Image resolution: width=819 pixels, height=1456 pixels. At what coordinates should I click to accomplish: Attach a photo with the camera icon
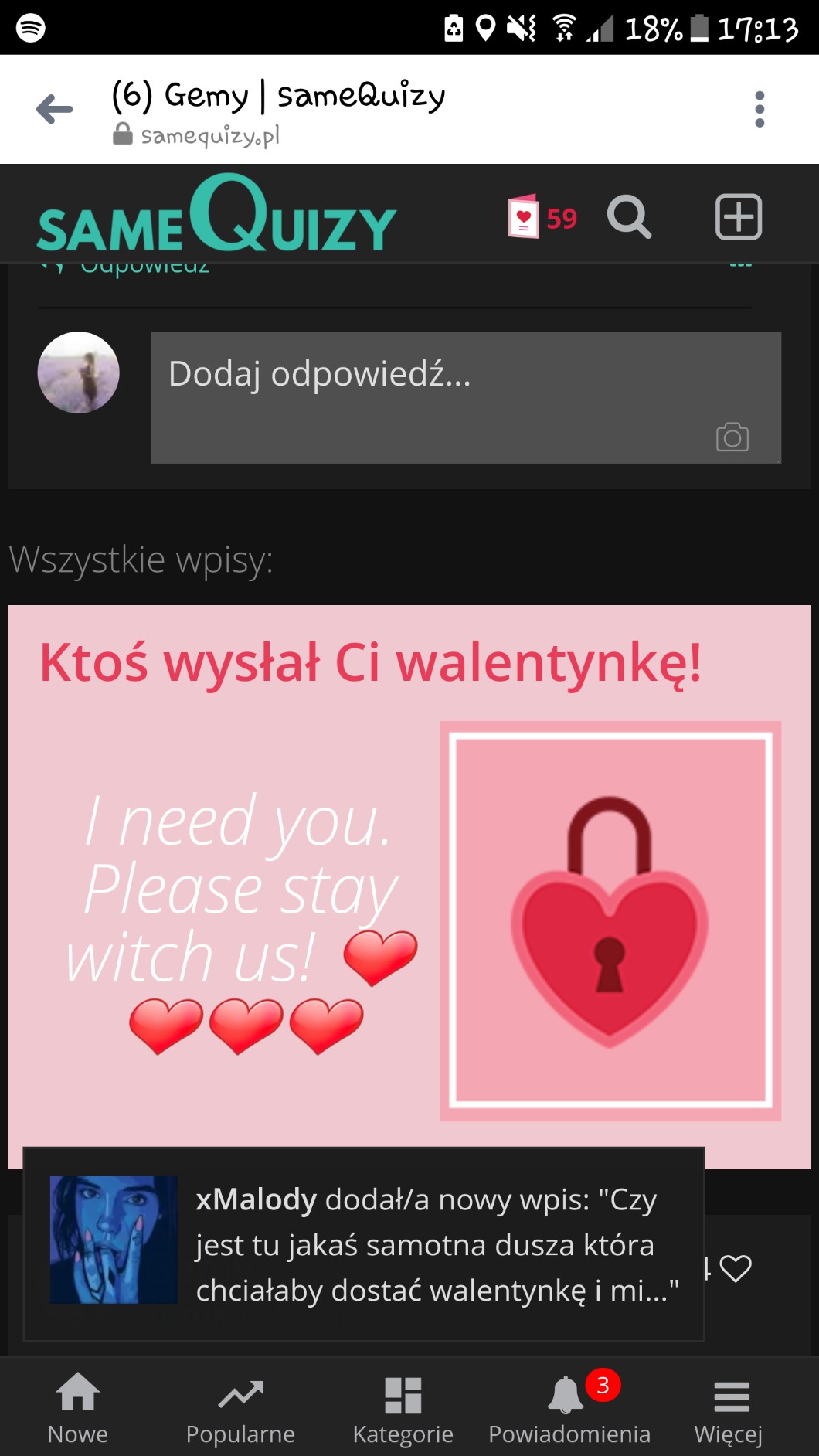(732, 437)
